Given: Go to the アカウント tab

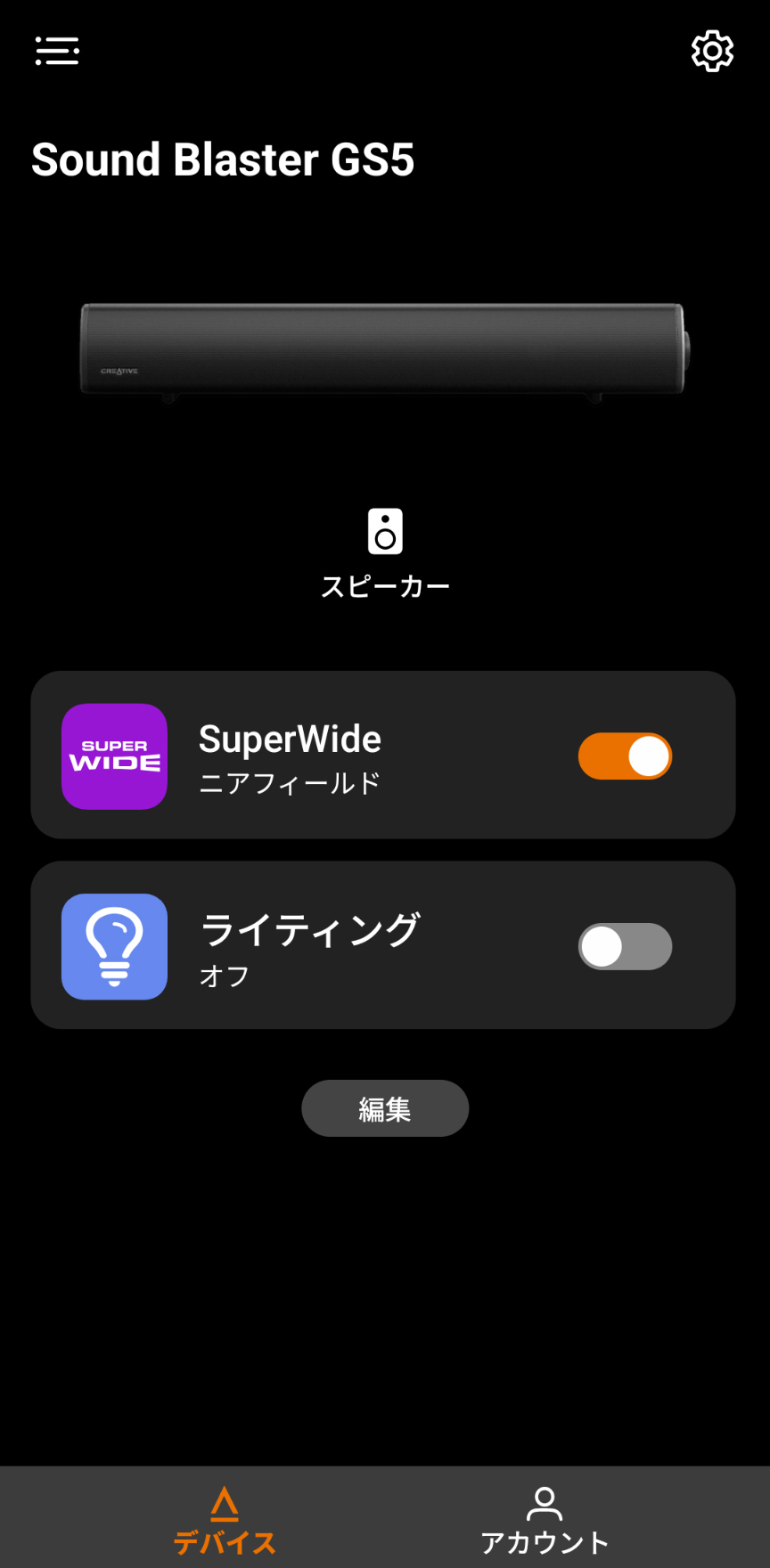Looking at the screenshot, I should (545, 1520).
